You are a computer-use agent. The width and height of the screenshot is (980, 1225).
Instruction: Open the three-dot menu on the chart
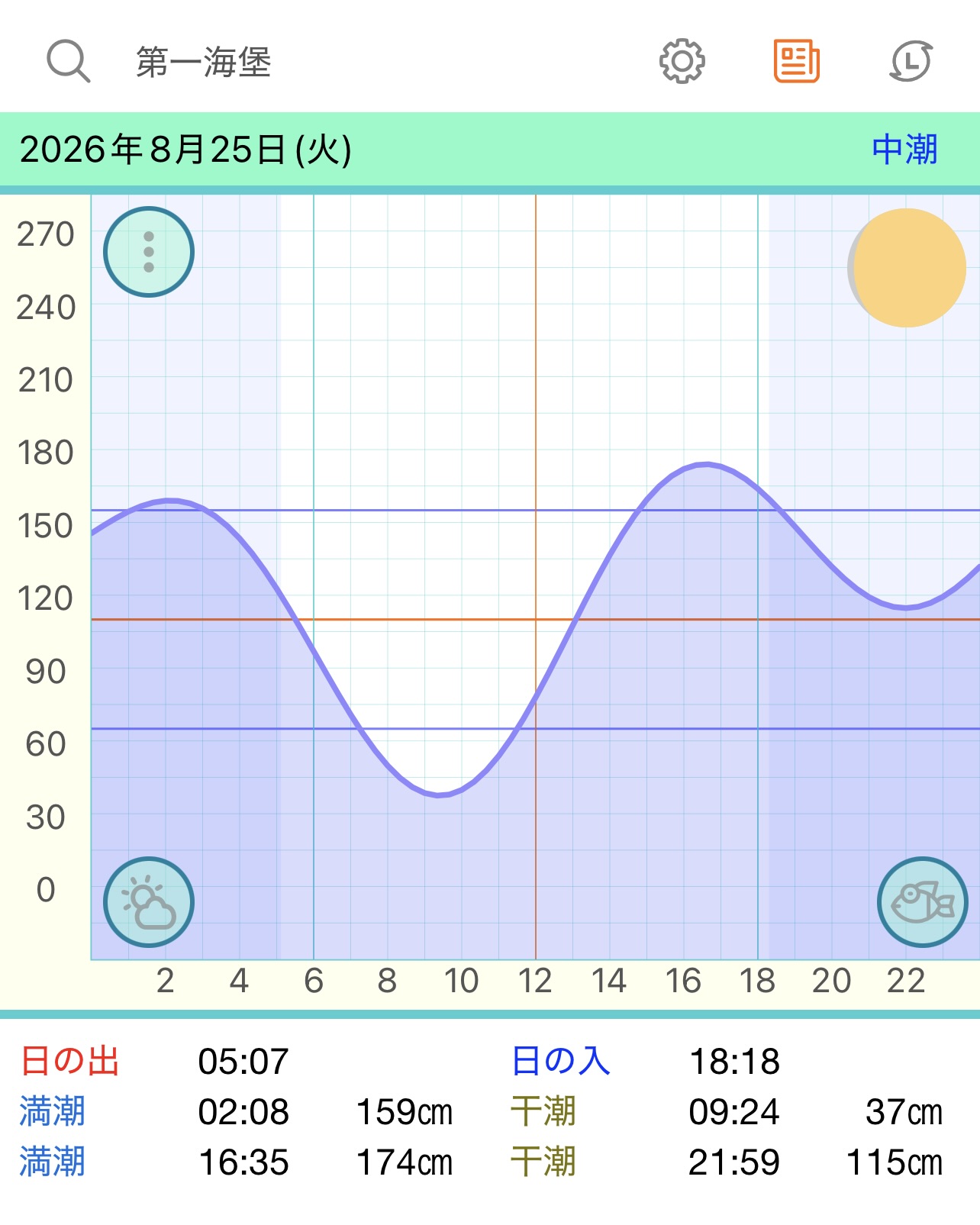tap(149, 252)
